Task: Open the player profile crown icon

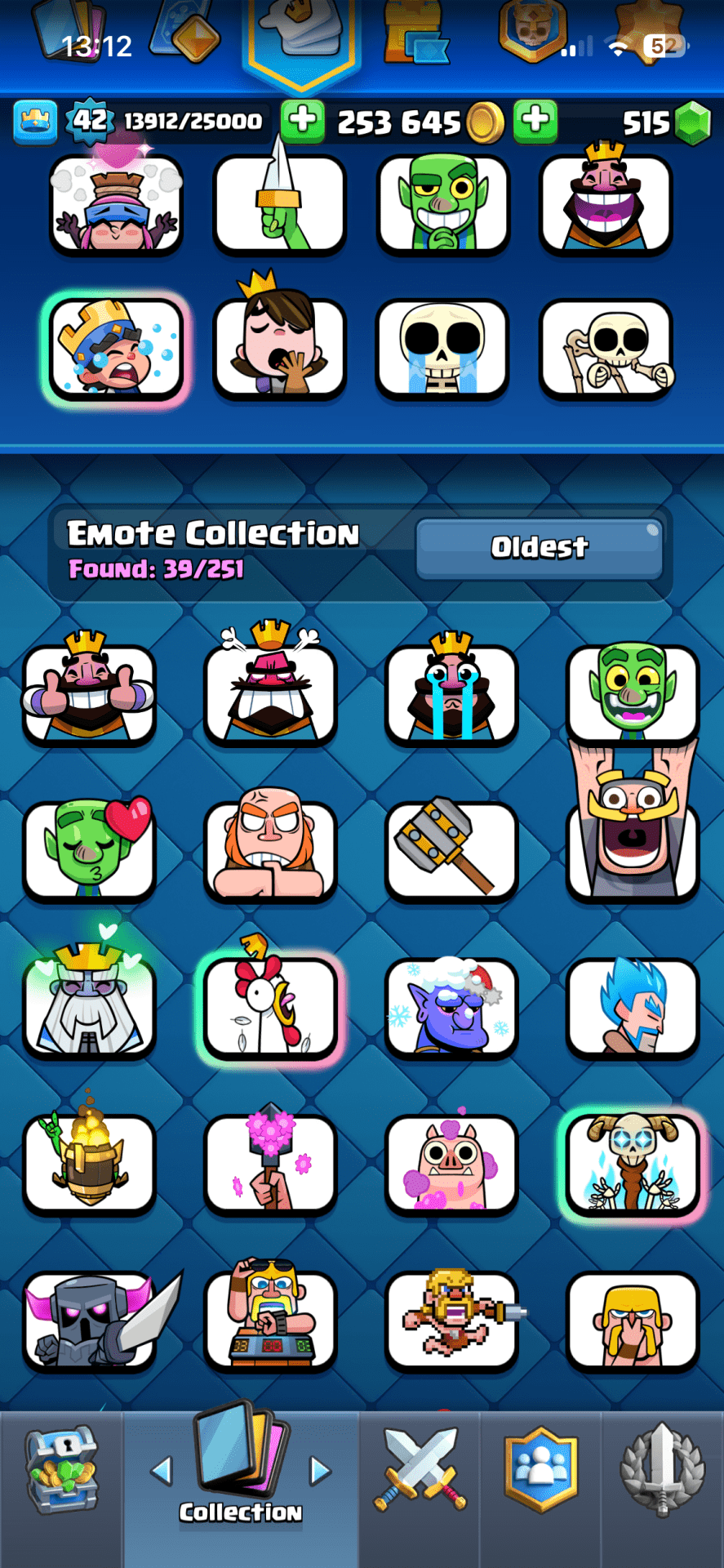Action: click(35, 122)
